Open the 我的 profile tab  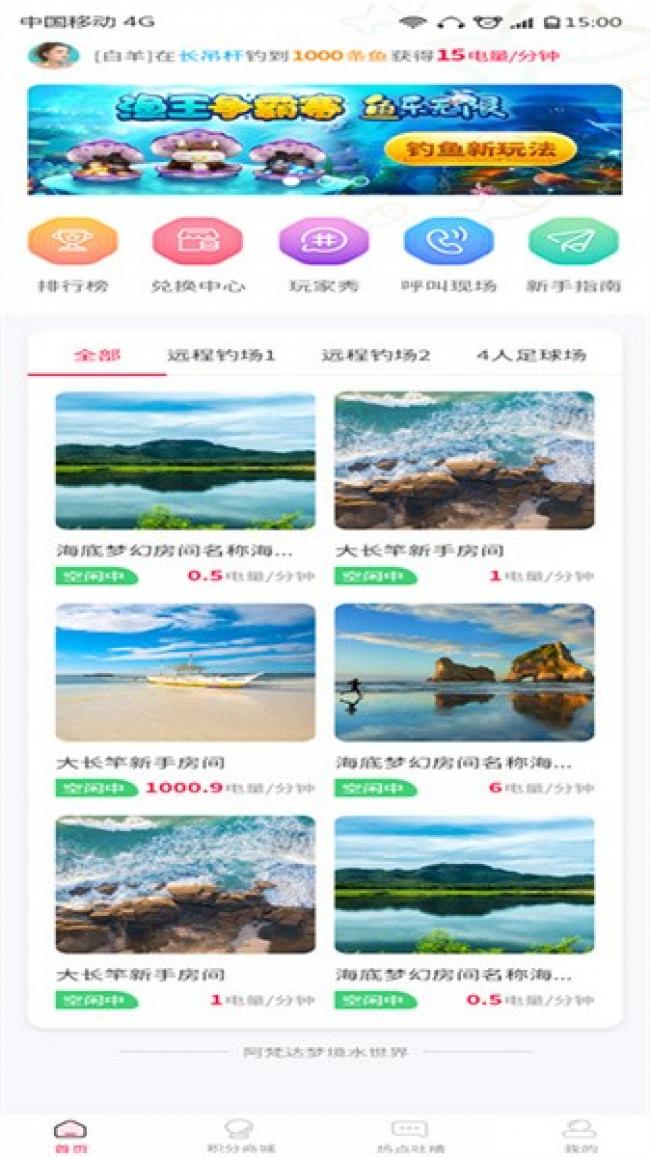coord(580,1136)
